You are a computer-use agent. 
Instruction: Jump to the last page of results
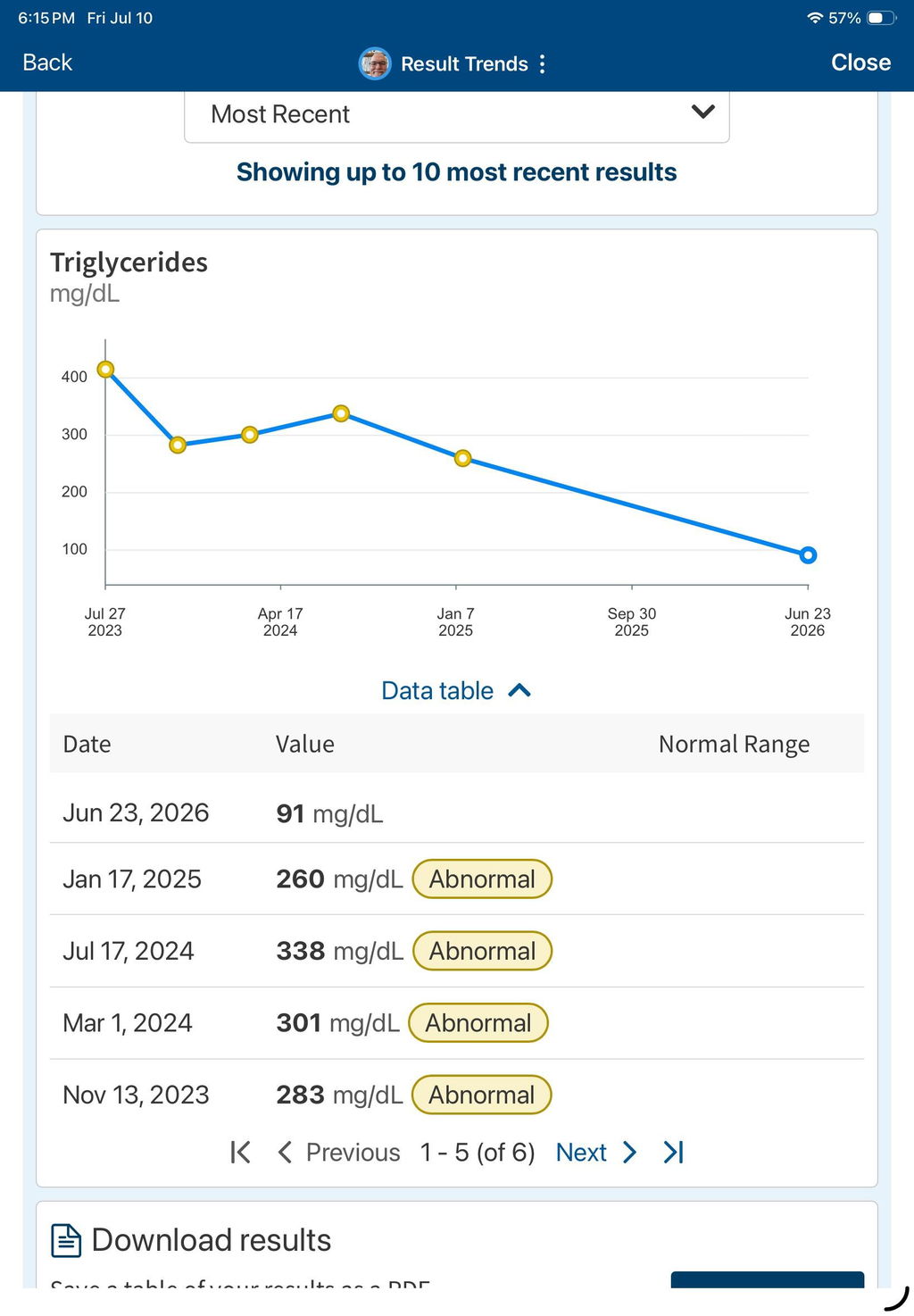coord(674,1153)
